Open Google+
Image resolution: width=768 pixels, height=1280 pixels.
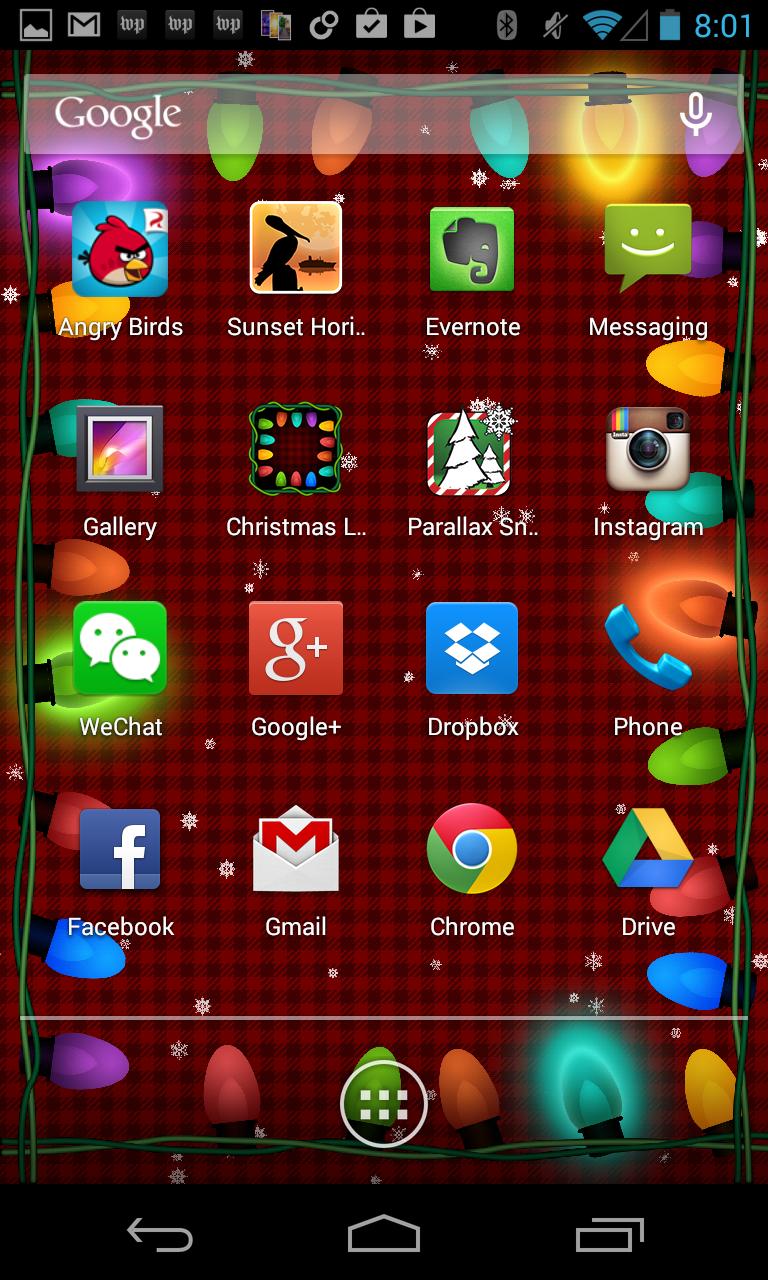pyautogui.click(x=296, y=648)
